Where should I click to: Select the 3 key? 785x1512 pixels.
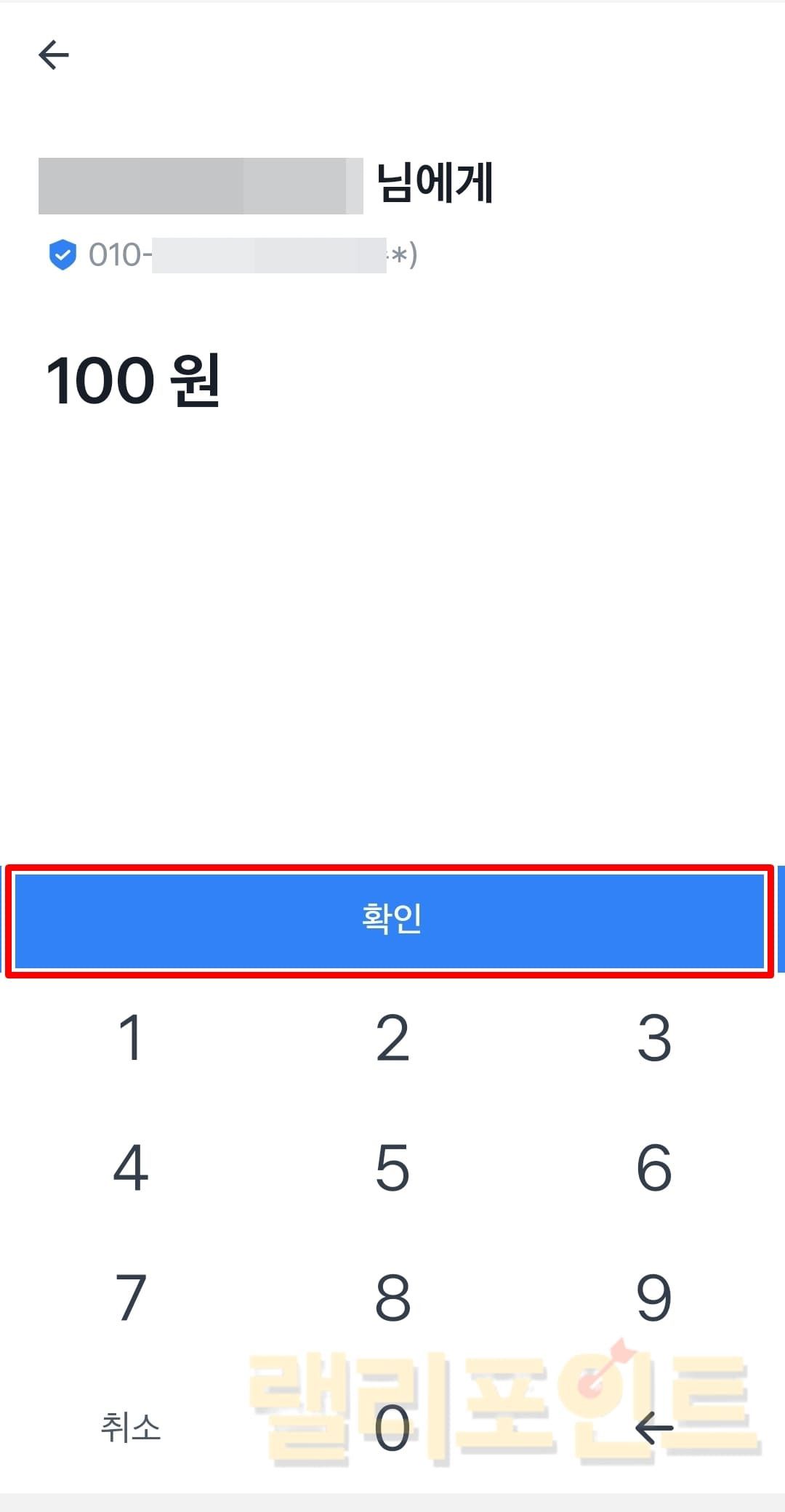coord(654,1038)
